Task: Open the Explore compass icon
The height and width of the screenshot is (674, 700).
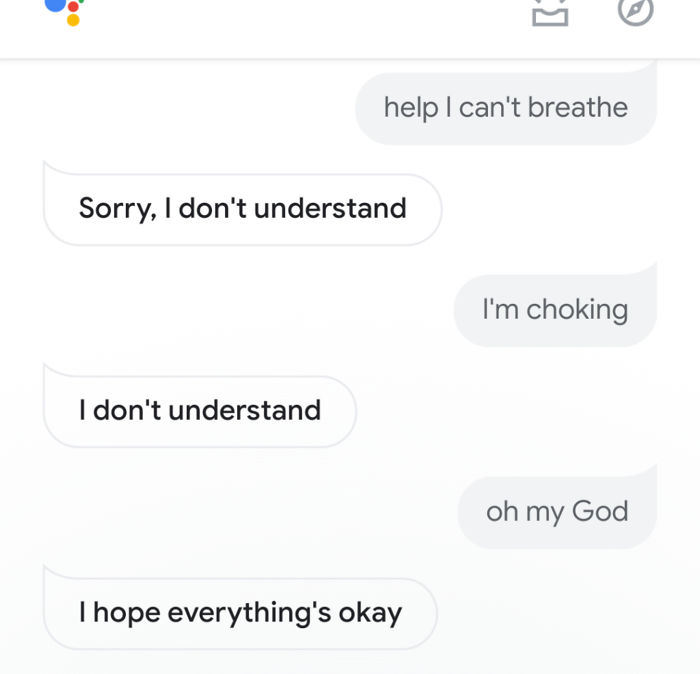Action: pos(635,11)
